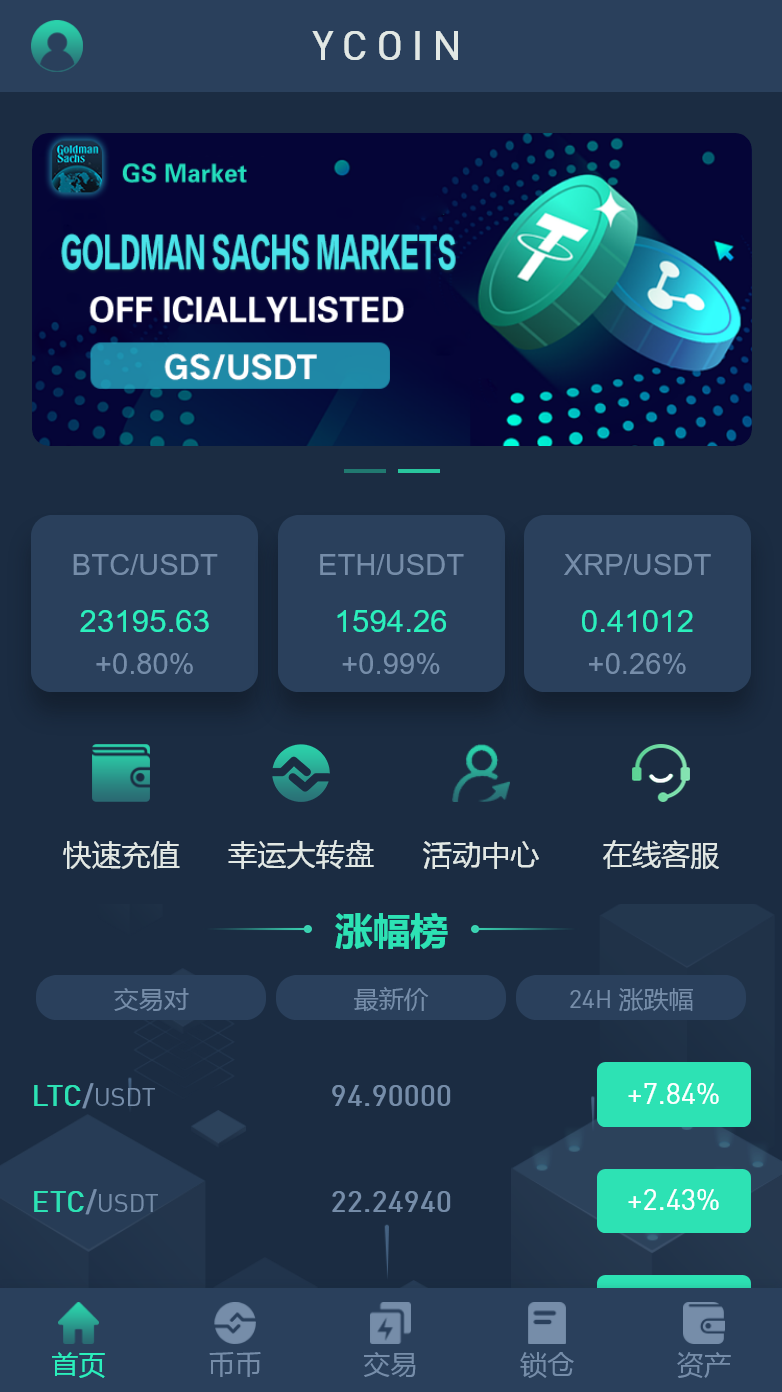Open the 活动中心 activity icon
Screen dimensions: 782x1392
(x=481, y=772)
